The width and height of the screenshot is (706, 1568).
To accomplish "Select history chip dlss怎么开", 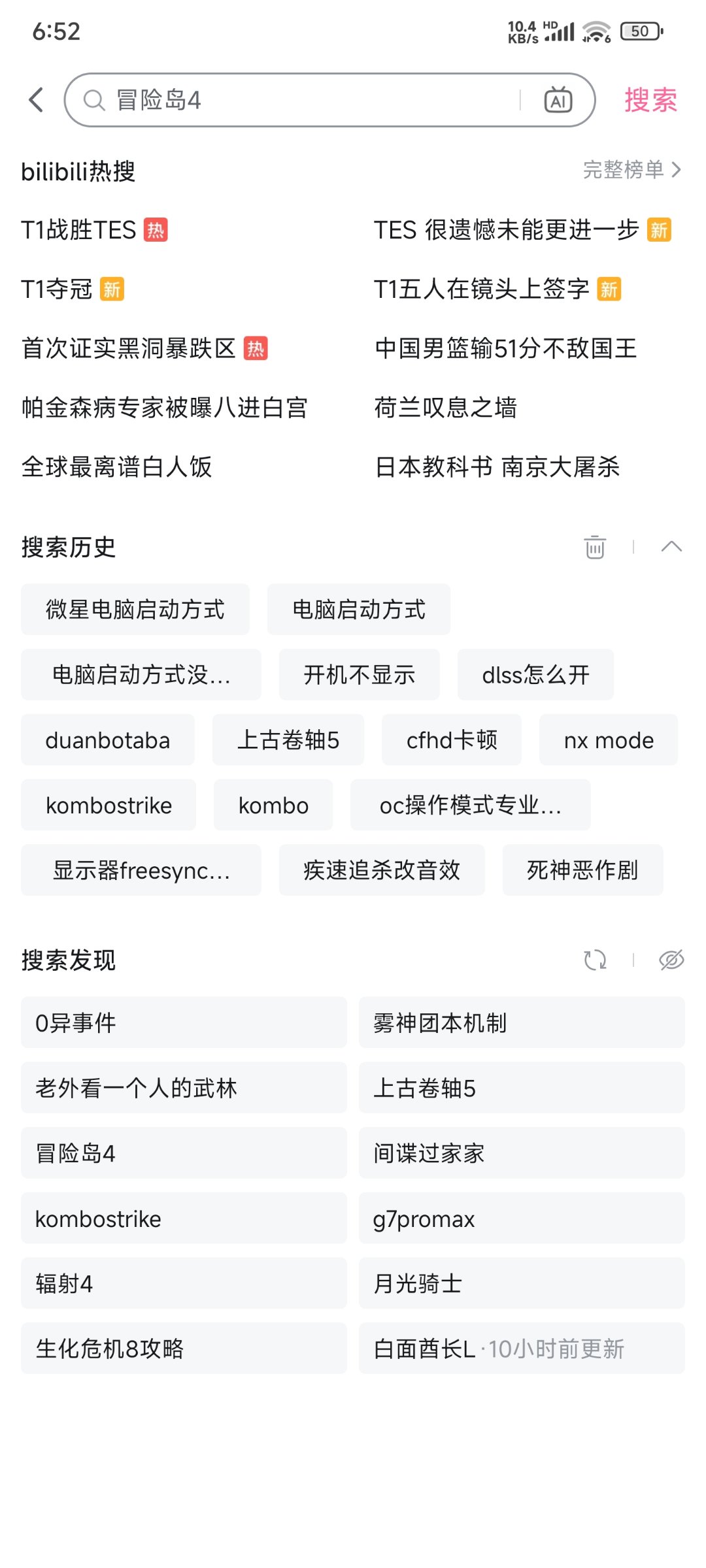I will click(535, 675).
